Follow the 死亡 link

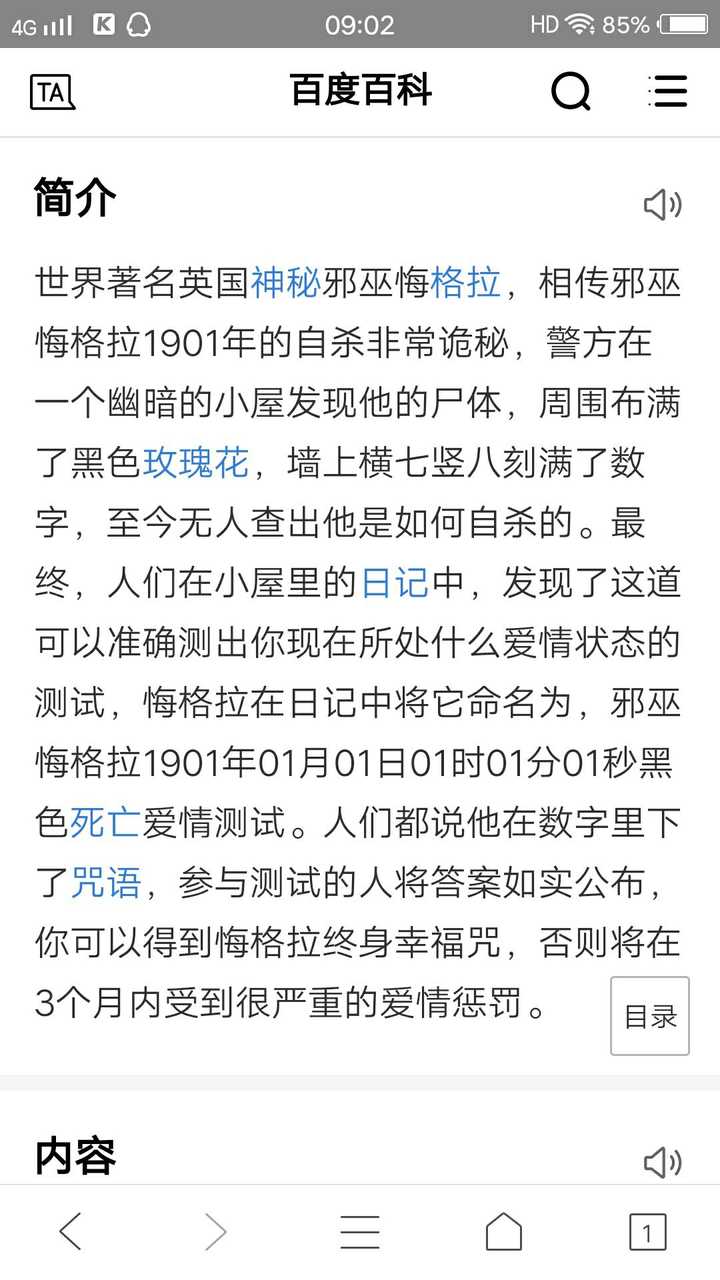pos(105,823)
